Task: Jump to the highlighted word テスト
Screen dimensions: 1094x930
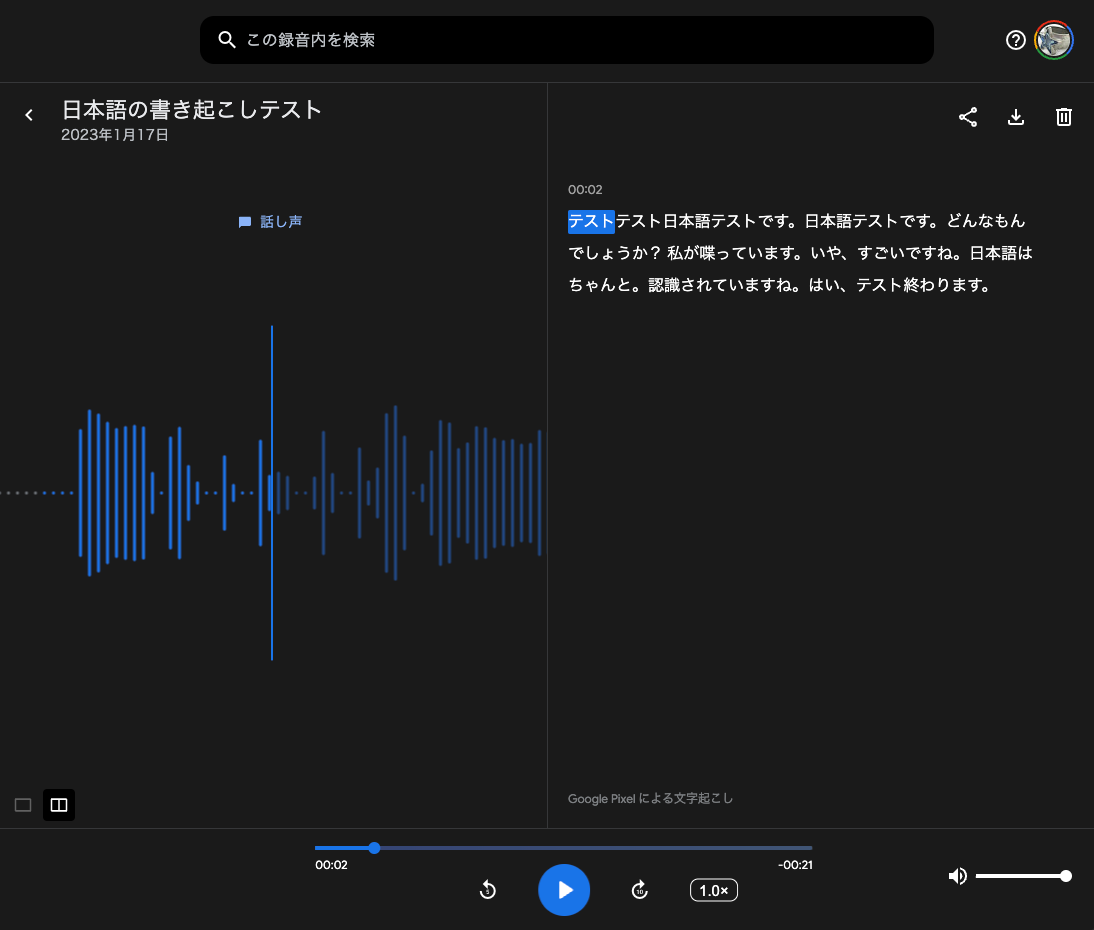Action: [x=591, y=221]
